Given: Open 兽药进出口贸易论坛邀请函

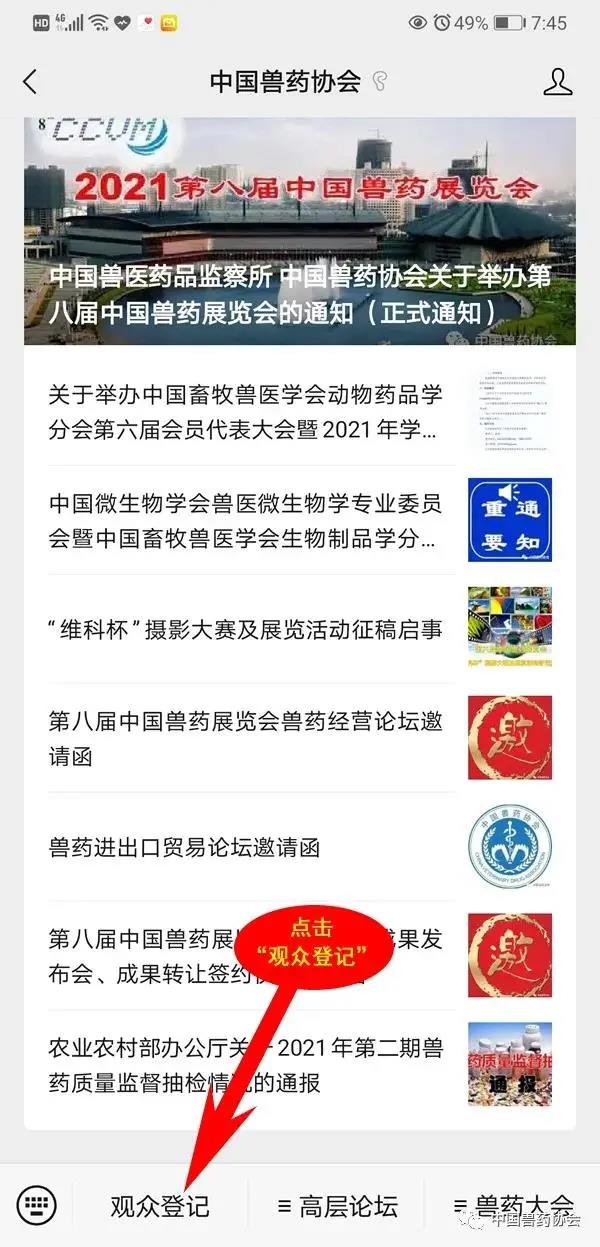Looking at the screenshot, I should (185, 848).
